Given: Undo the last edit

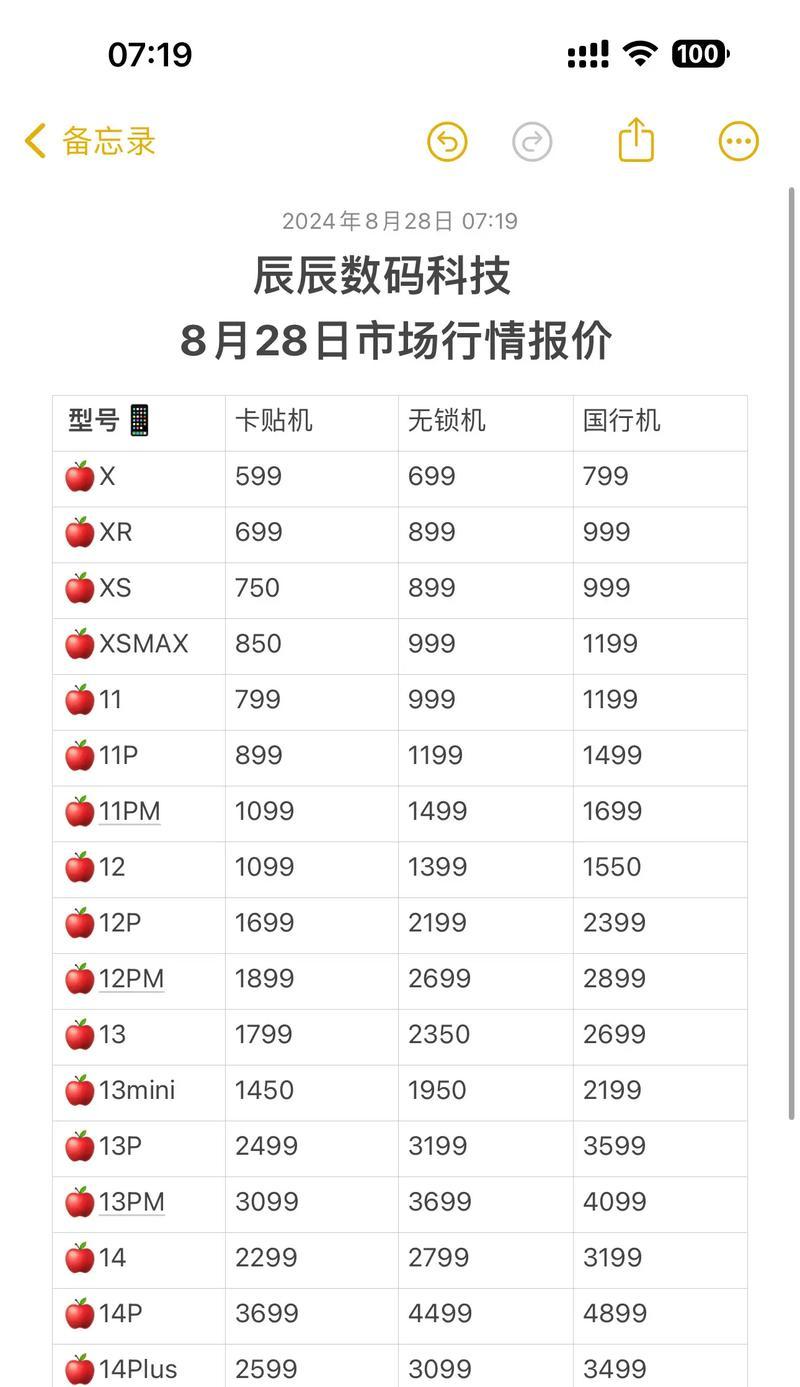Looking at the screenshot, I should (447, 141).
